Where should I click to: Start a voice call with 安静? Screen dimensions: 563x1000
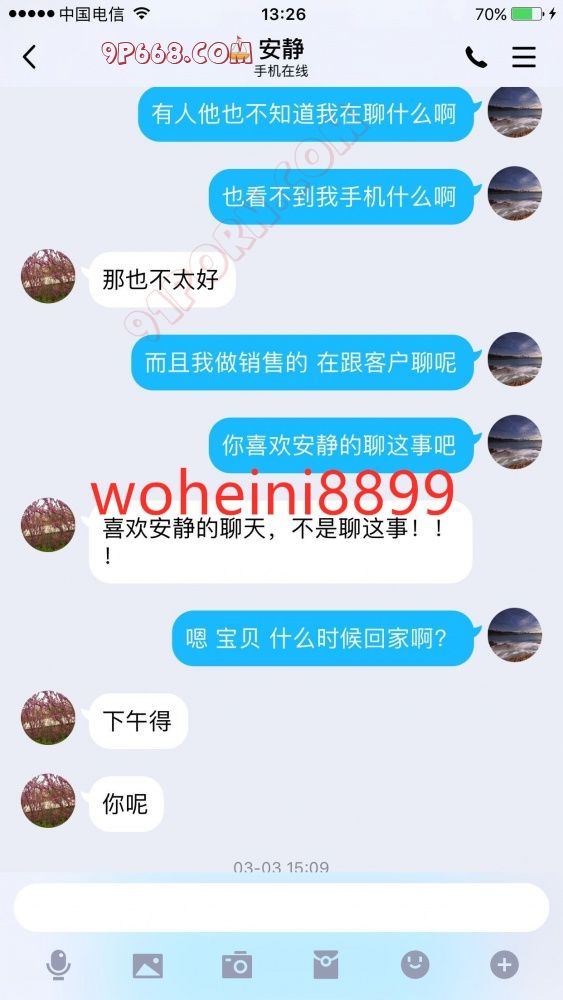[x=476, y=57]
